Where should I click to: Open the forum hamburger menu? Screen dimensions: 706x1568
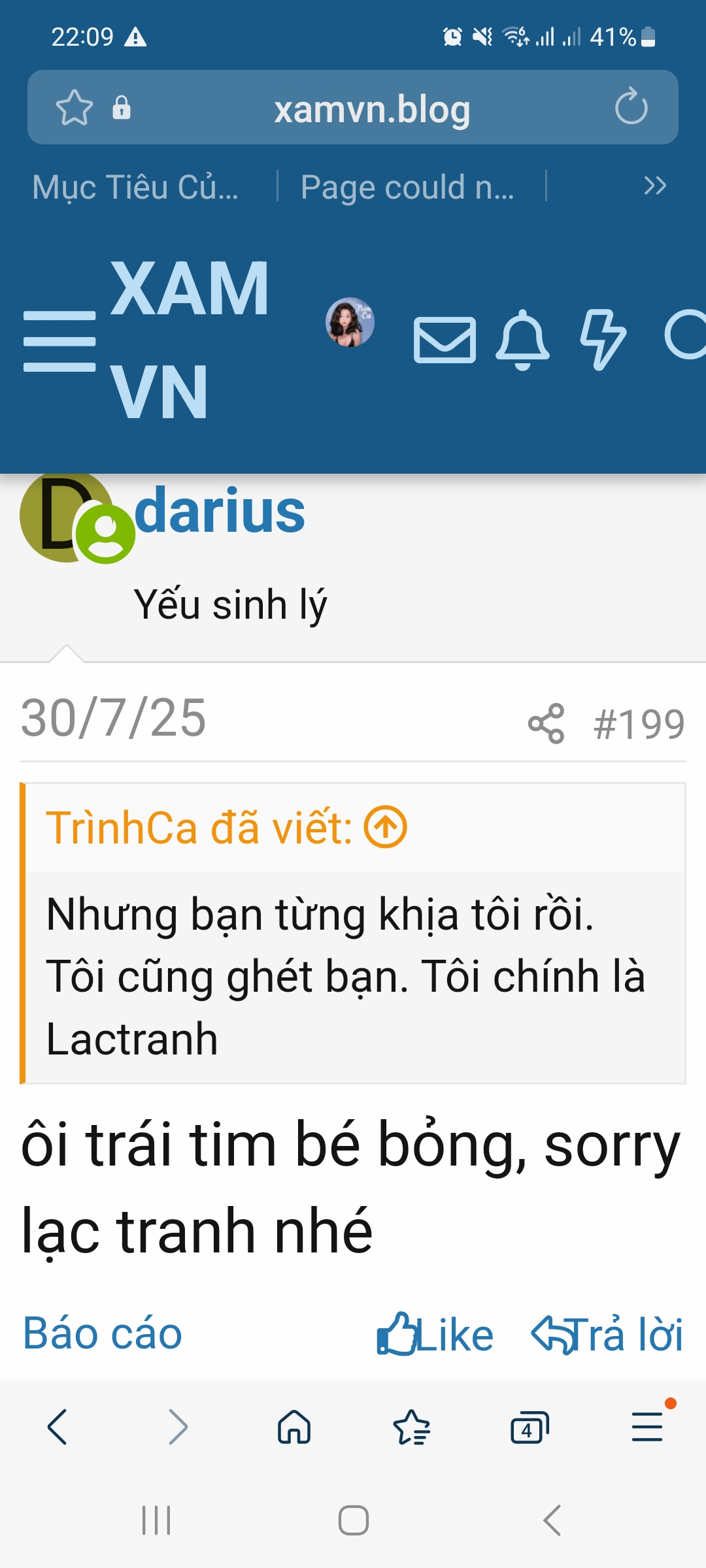pos(59,341)
